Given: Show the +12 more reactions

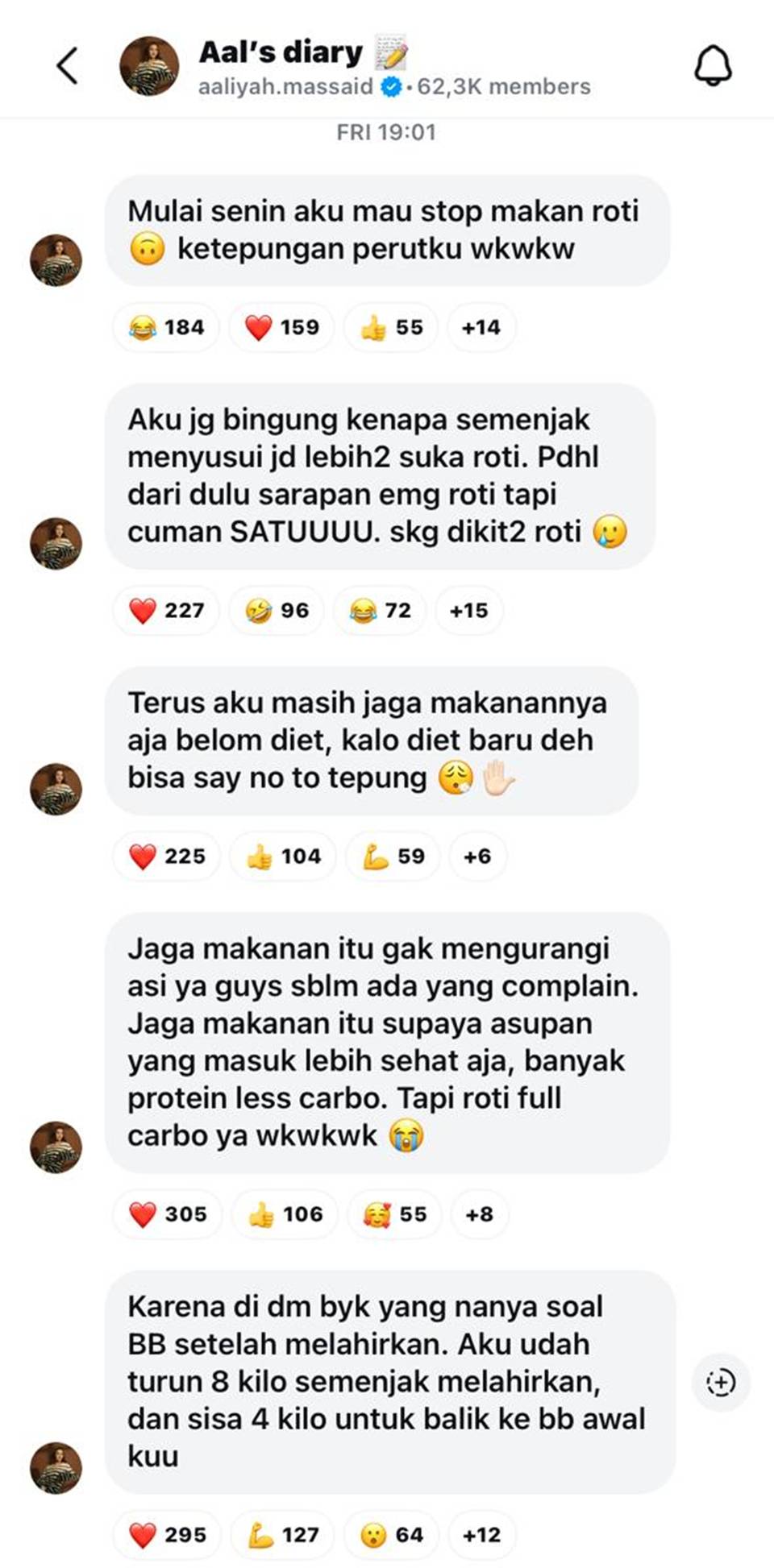Looking at the screenshot, I should tap(481, 1534).
